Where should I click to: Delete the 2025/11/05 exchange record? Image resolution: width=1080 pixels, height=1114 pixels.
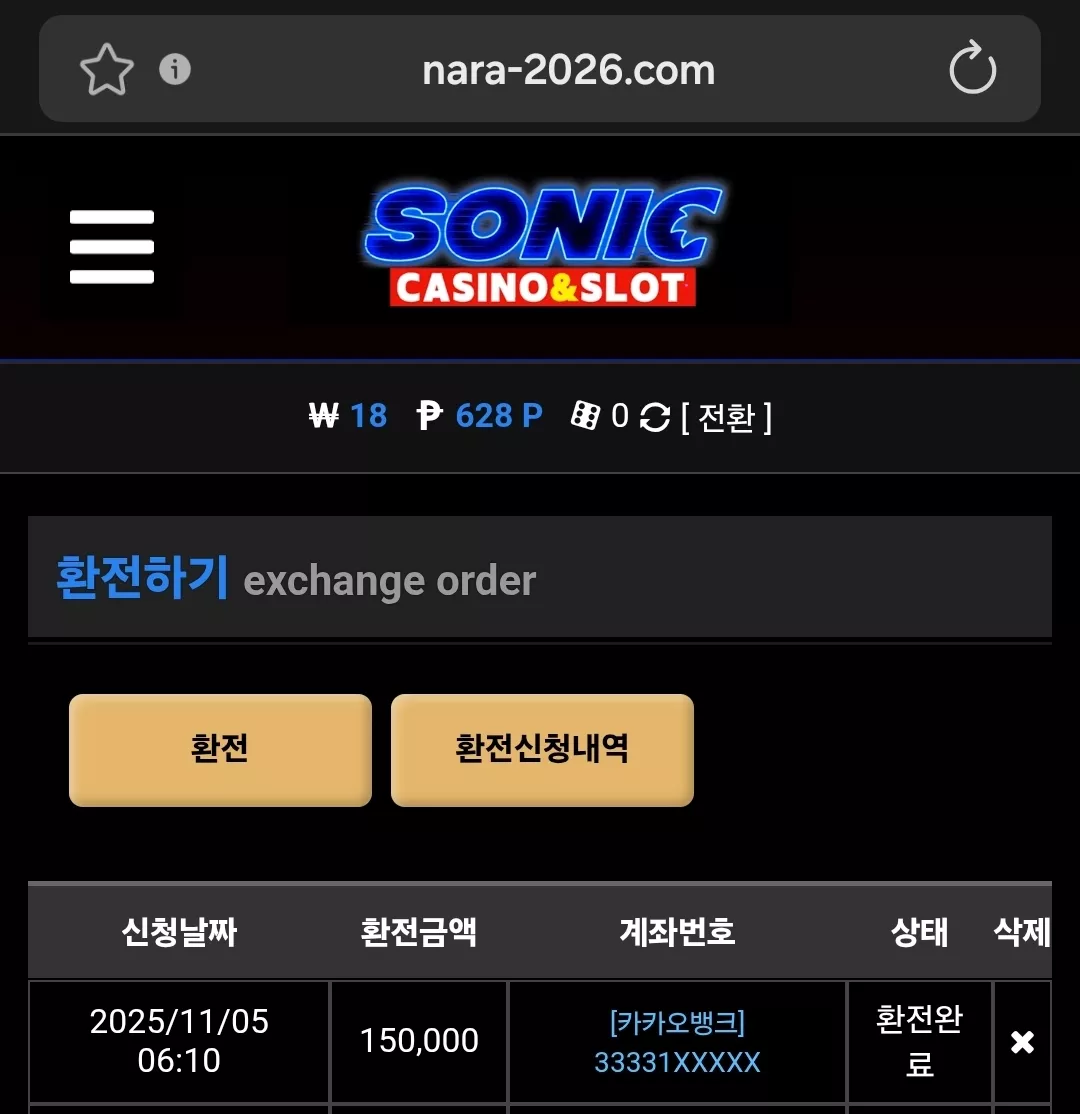1022,1042
